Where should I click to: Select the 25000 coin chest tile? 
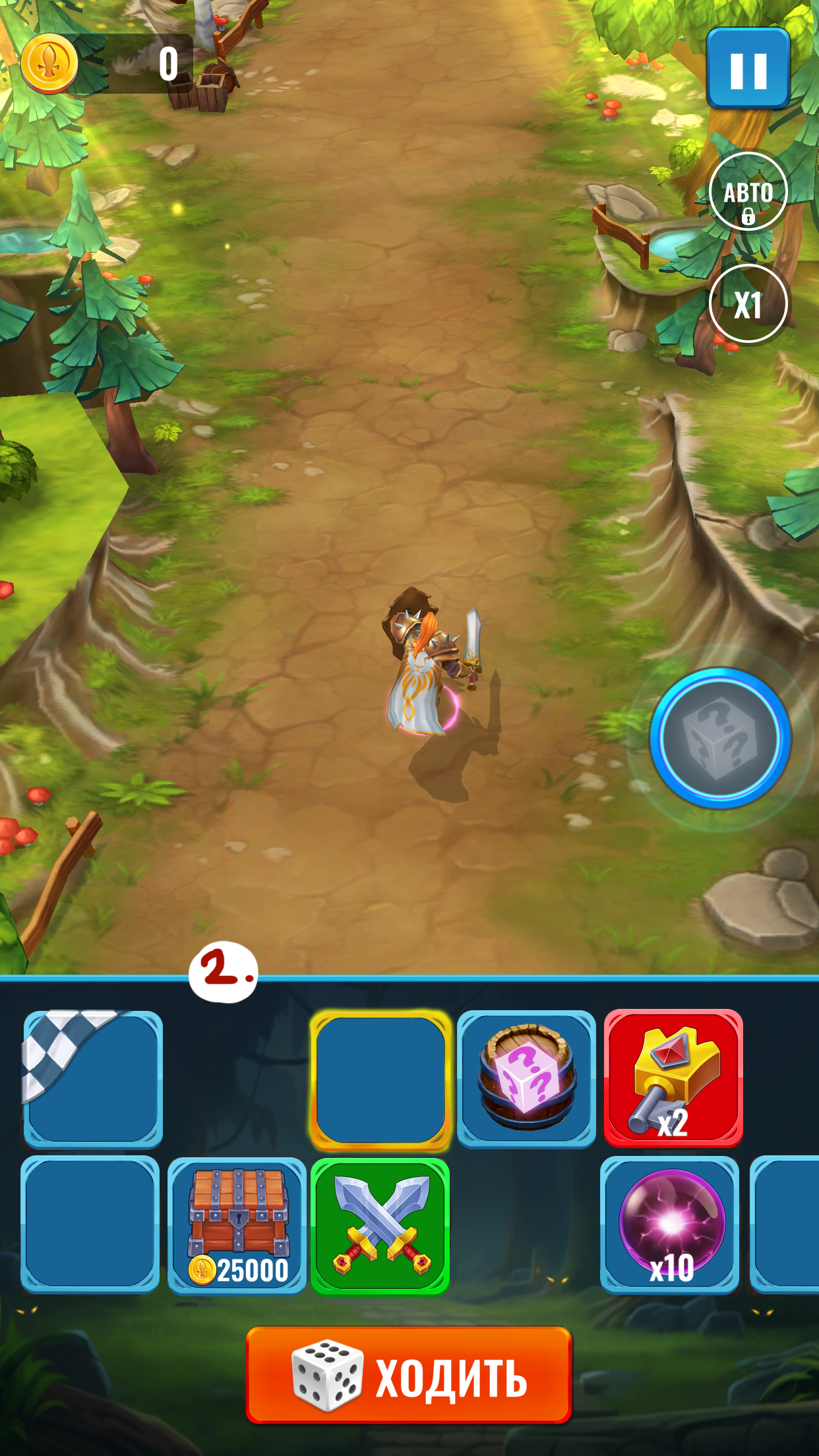[237, 1225]
